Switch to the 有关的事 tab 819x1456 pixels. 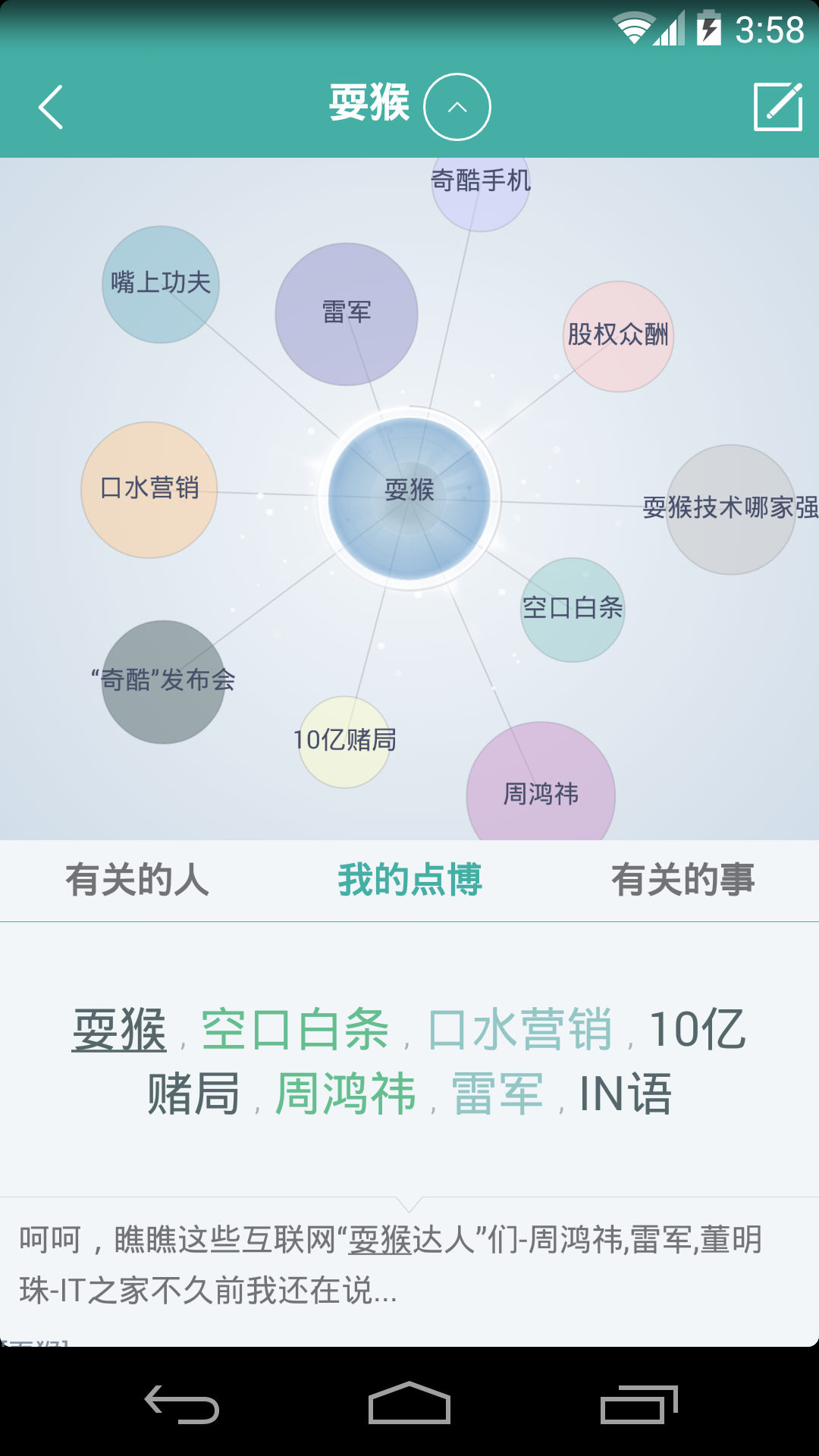tap(682, 880)
